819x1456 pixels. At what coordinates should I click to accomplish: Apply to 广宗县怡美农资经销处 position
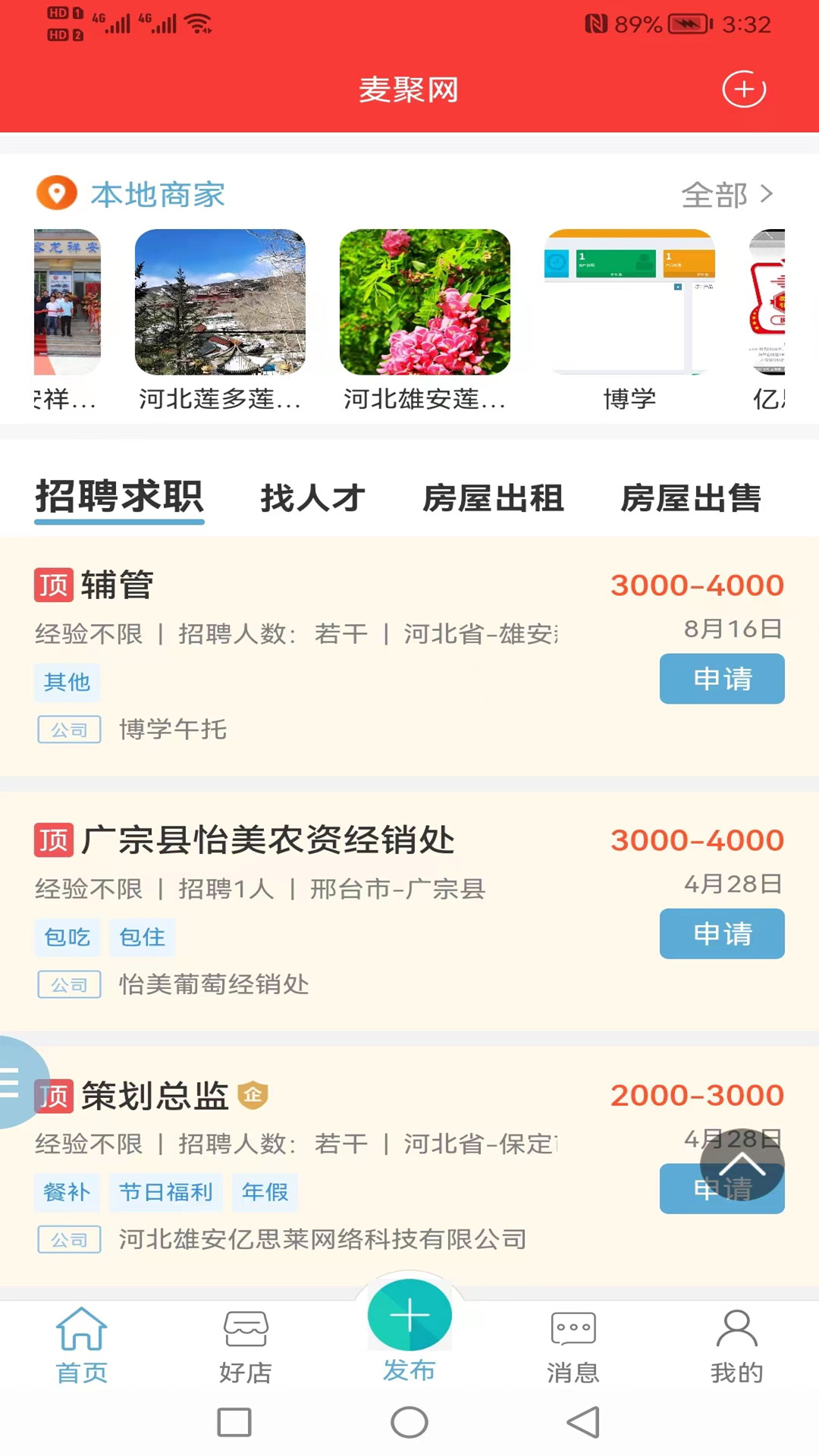pyautogui.click(x=721, y=934)
